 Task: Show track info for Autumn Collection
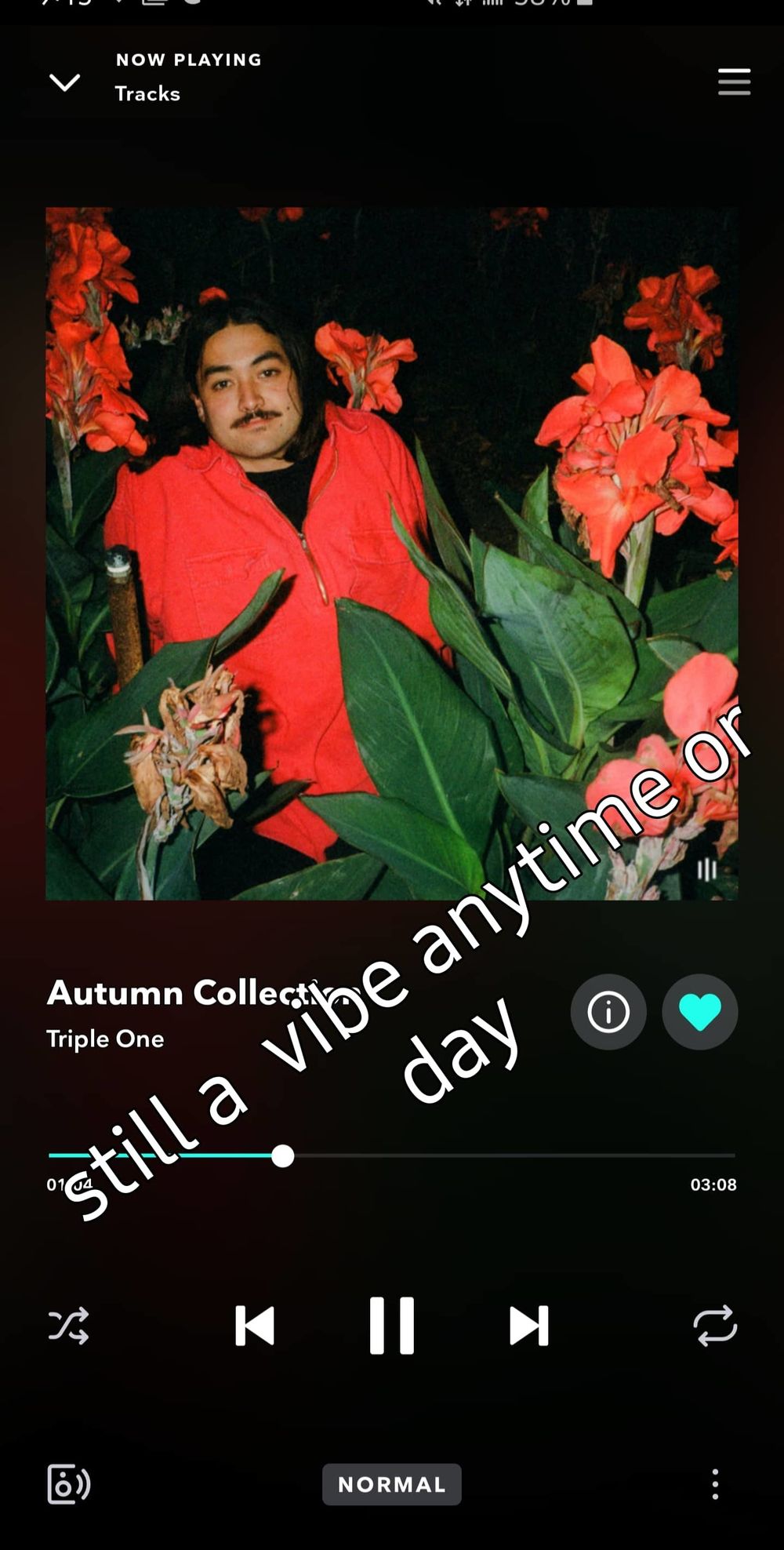[x=608, y=1012]
